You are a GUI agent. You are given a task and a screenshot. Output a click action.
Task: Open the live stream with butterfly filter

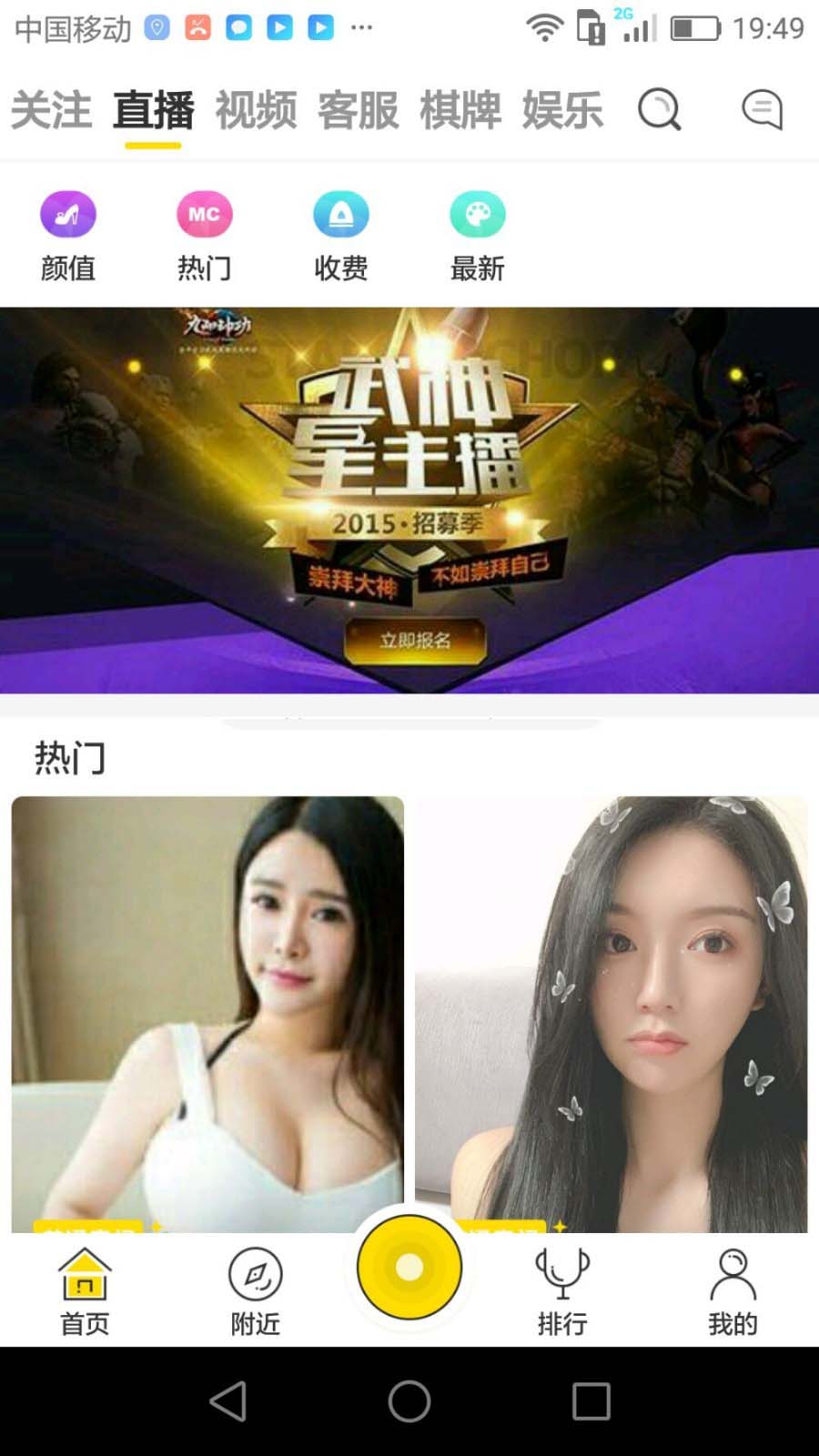pos(612,1010)
